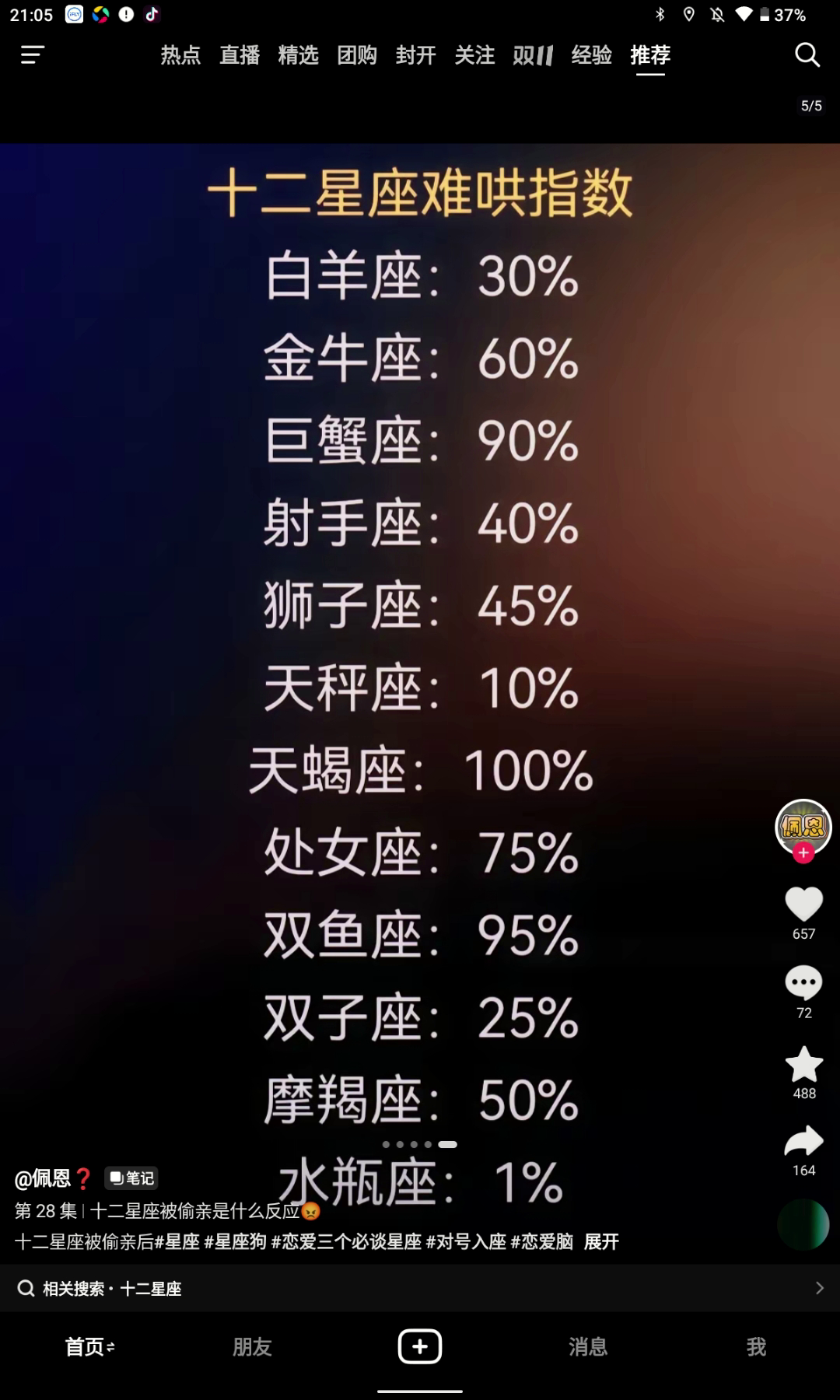The height and width of the screenshot is (1400, 840).
Task: Switch to the 关注 tab
Action: 474,55
